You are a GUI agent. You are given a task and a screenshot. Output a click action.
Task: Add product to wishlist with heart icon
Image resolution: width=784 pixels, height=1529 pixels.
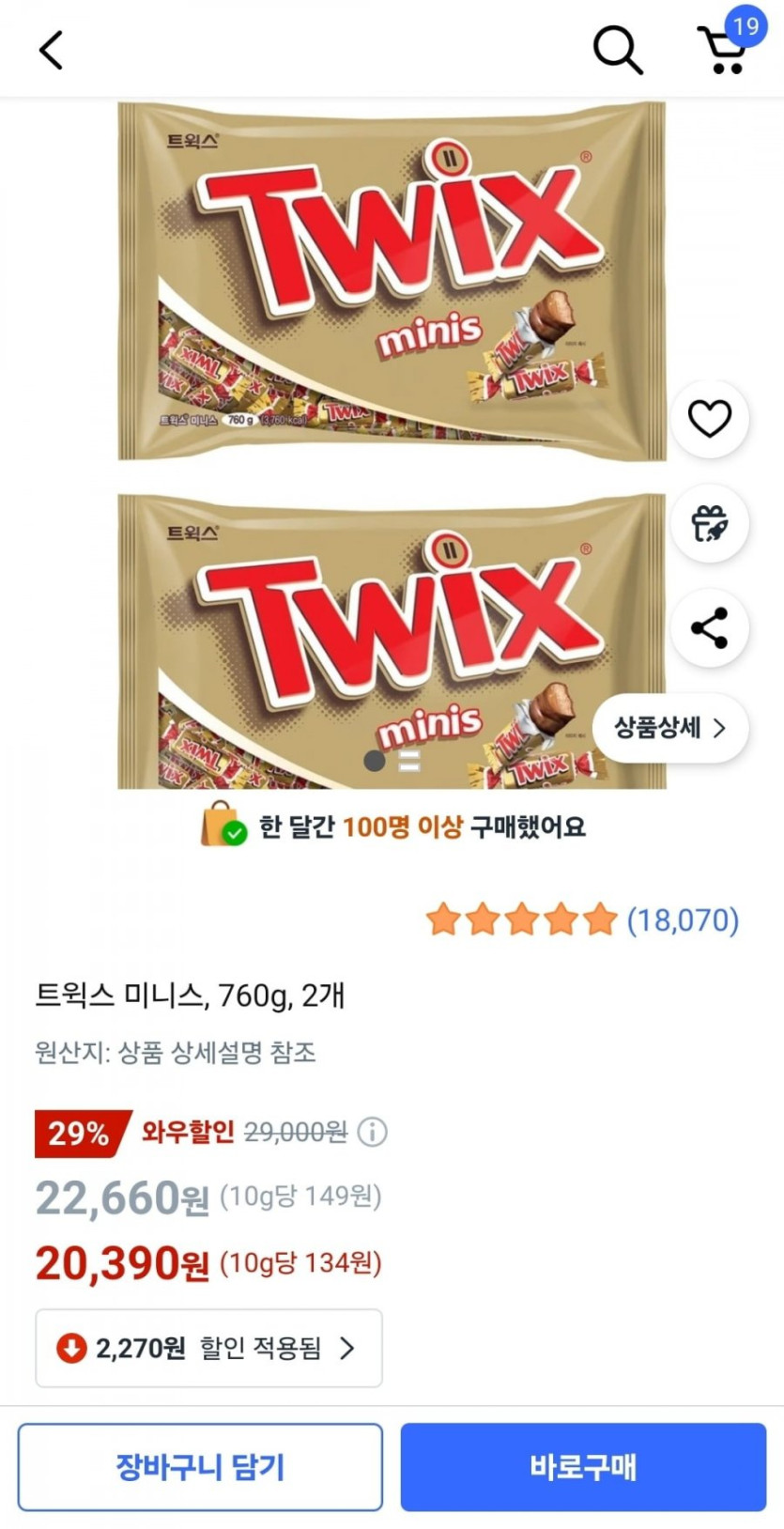tap(709, 419)
